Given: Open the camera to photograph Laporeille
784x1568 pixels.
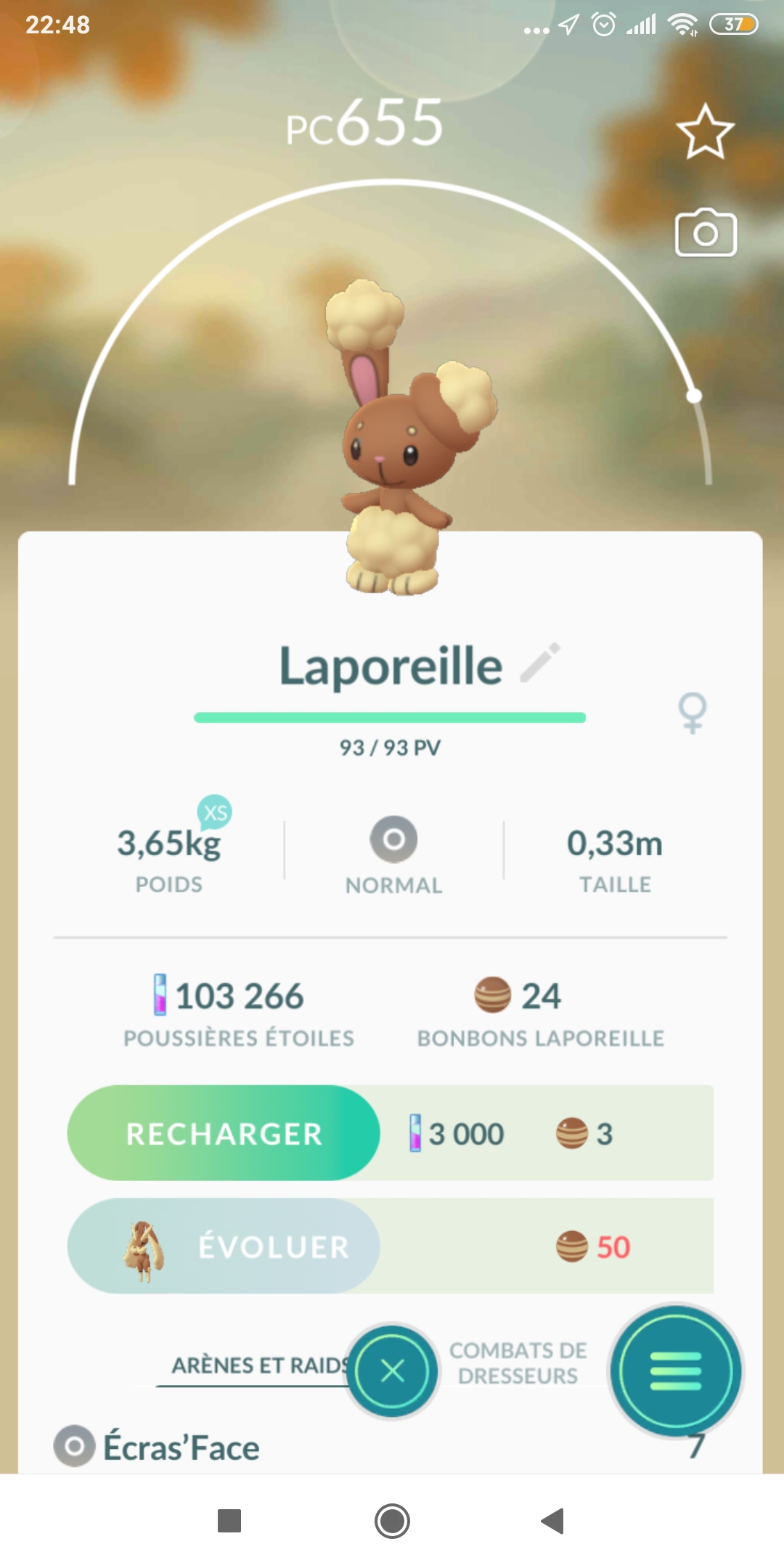Looking at the screenshot, I should [x=706, y=234].
